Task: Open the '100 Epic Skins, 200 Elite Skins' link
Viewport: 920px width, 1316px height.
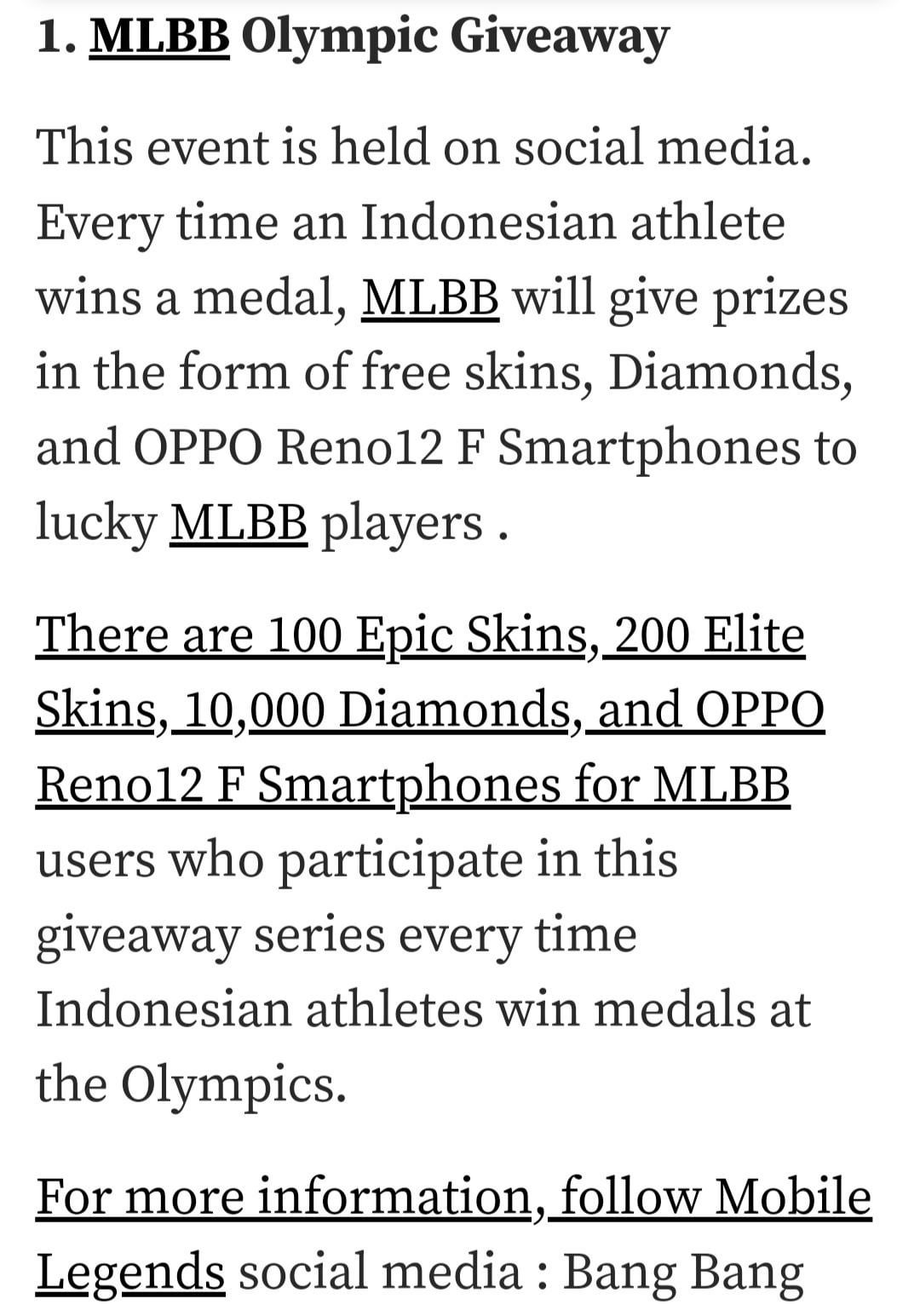Action: pos(420,635)
